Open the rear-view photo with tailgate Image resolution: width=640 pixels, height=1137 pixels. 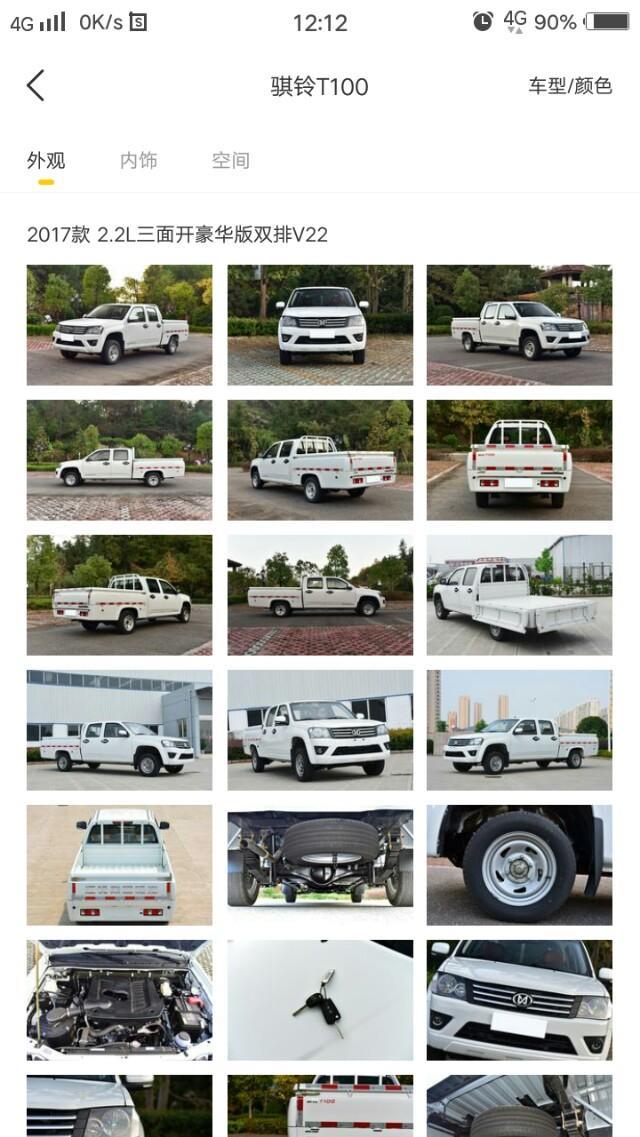click(519, 460)
